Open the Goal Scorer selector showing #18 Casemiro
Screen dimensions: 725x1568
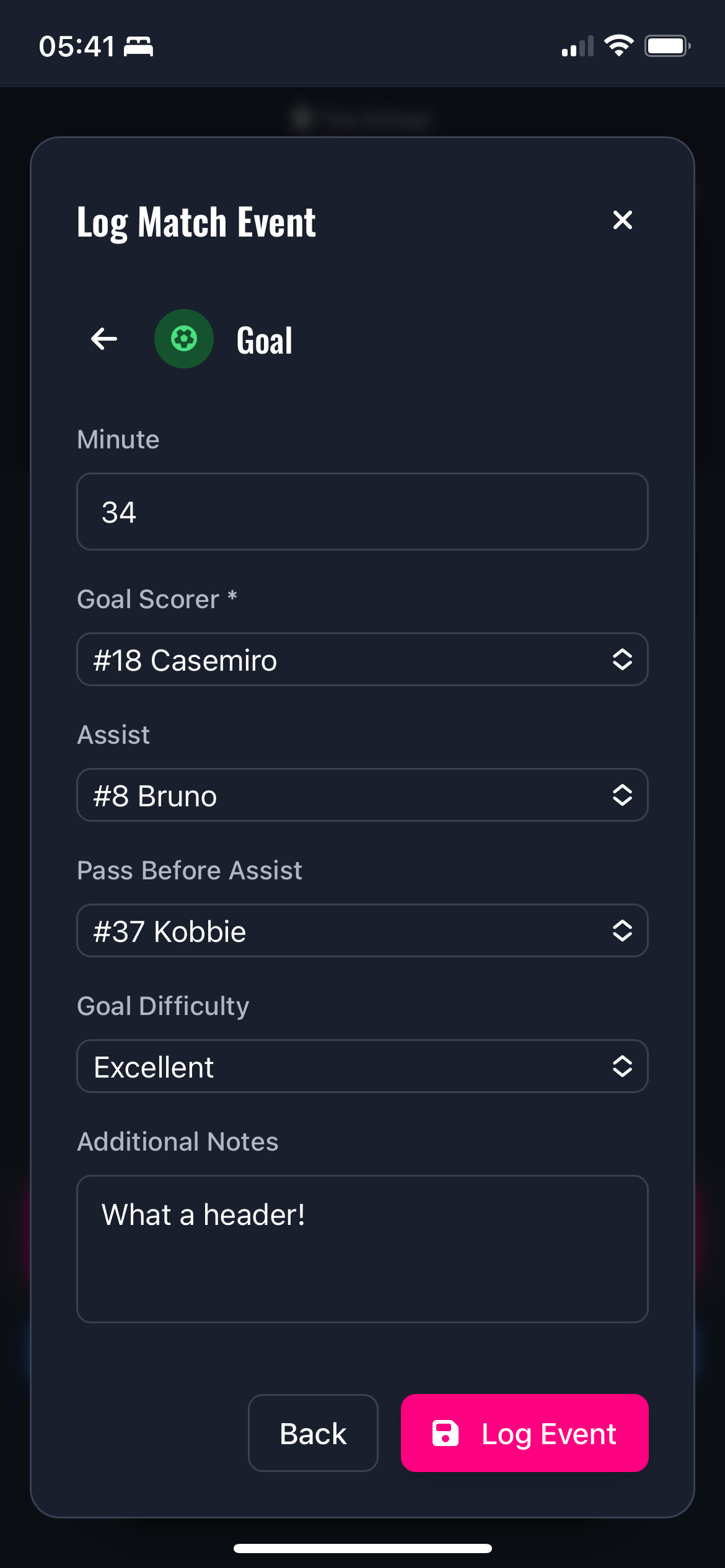(x=362, y=659)
